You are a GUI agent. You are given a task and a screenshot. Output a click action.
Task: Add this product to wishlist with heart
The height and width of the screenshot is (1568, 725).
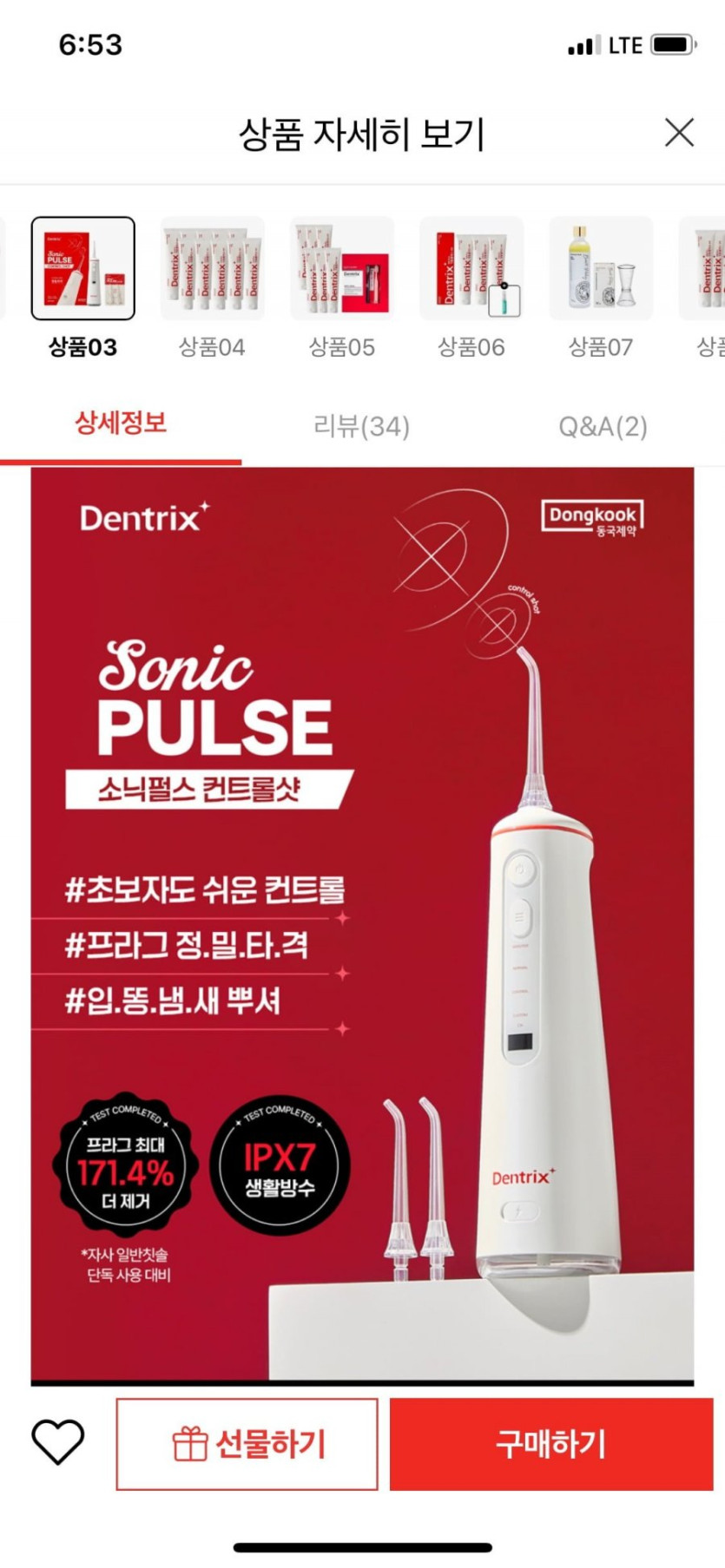click(x=57, y=1444)
